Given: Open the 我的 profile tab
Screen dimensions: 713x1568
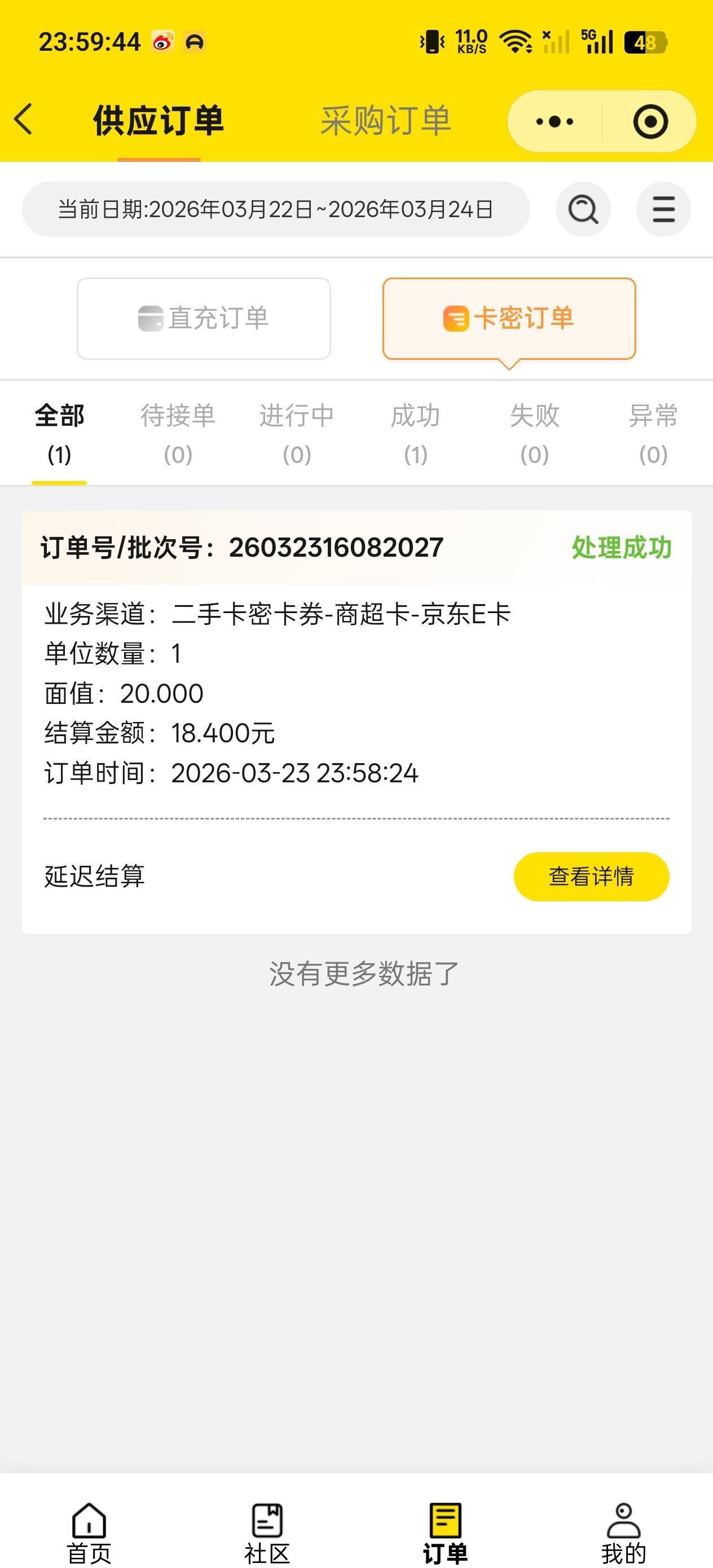Looking at the screenshot, I should [x=623, y=1532].
